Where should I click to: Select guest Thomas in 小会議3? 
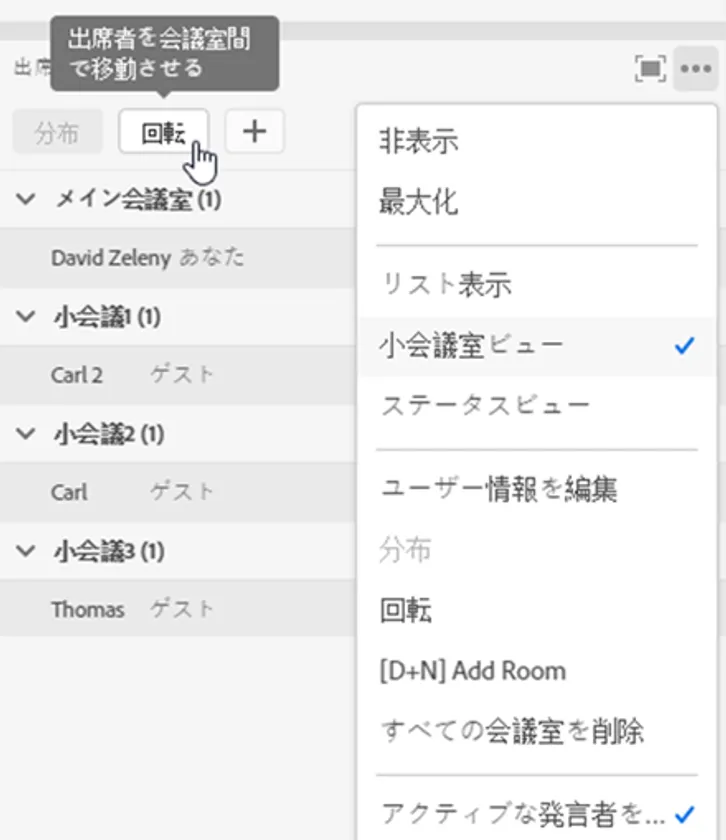(88, 609)
